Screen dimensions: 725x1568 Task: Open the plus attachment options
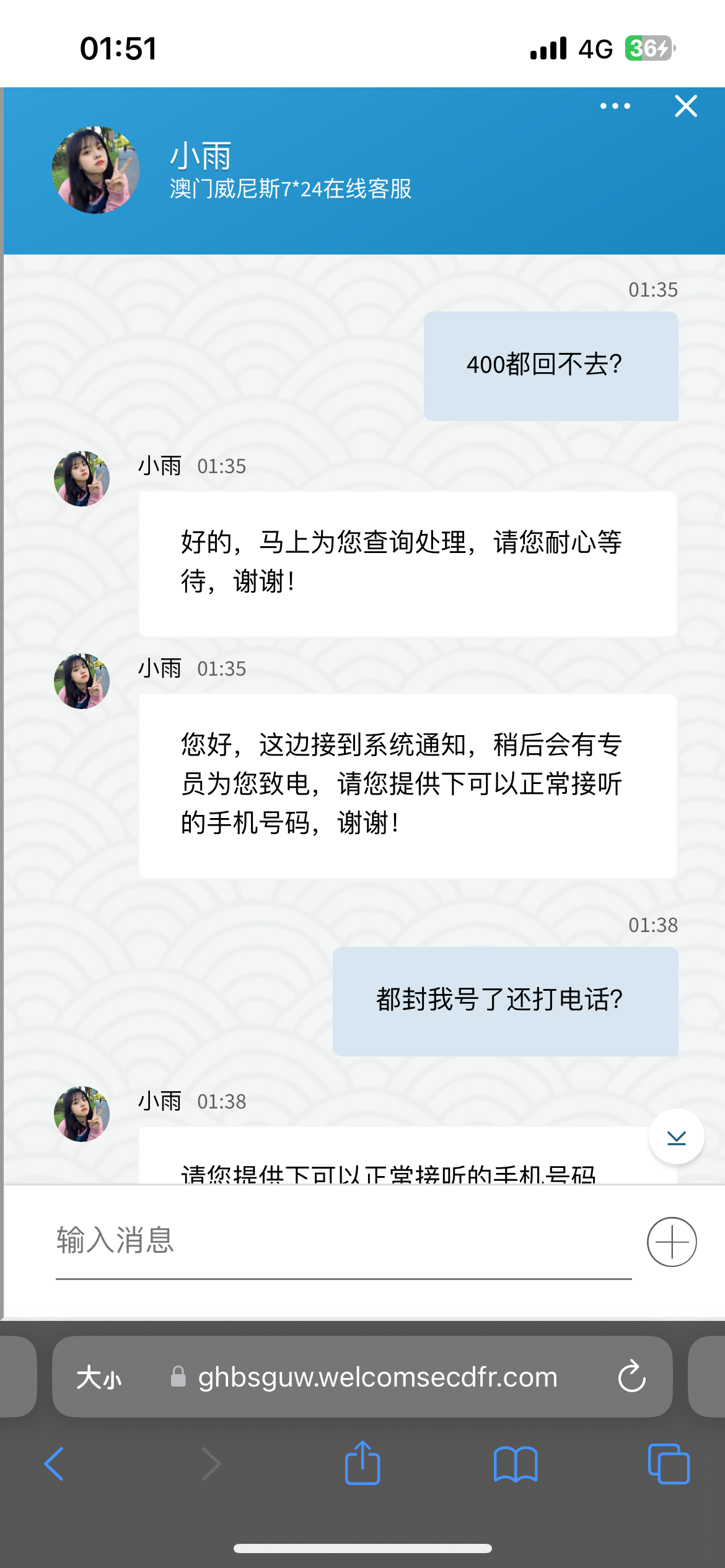point(672,1242)
